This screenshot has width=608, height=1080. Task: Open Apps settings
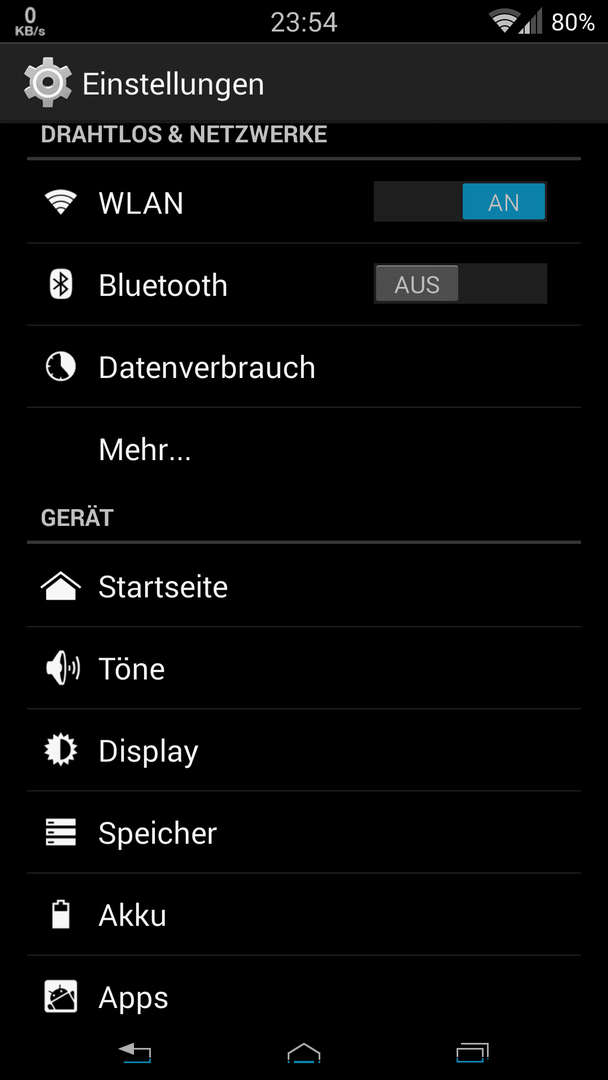[x=304, y=997]
